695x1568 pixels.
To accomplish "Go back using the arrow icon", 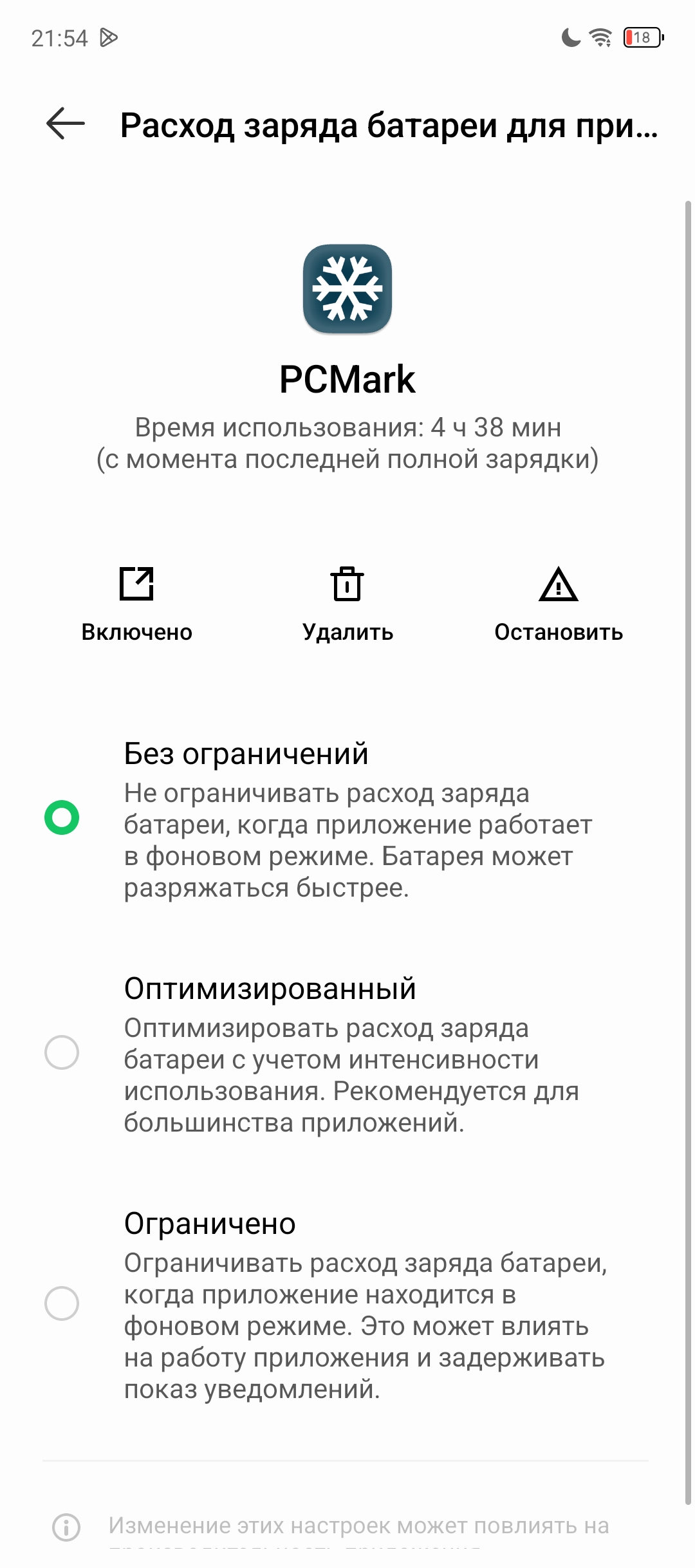I will (66, 124).
